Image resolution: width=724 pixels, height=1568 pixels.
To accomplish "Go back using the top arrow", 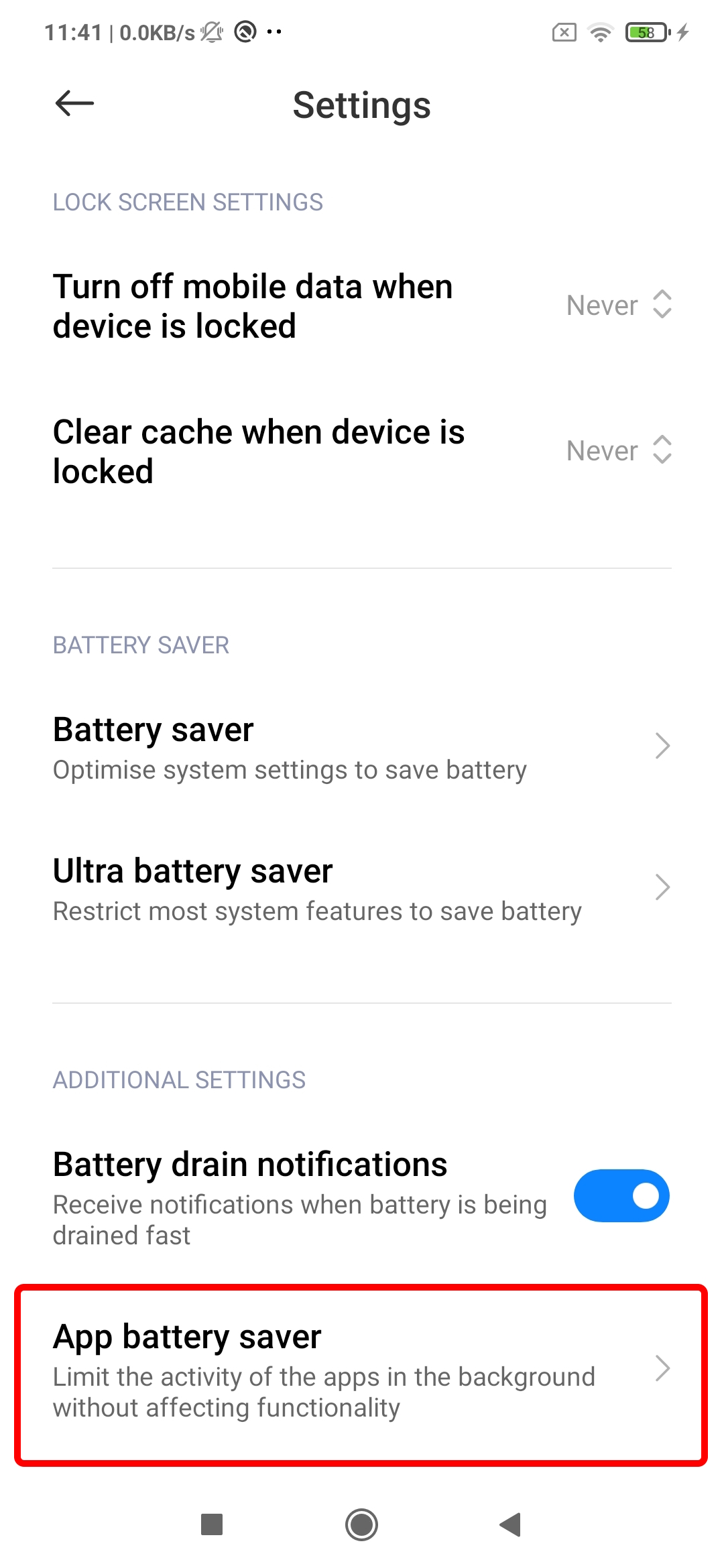I will tap(74, 103).
